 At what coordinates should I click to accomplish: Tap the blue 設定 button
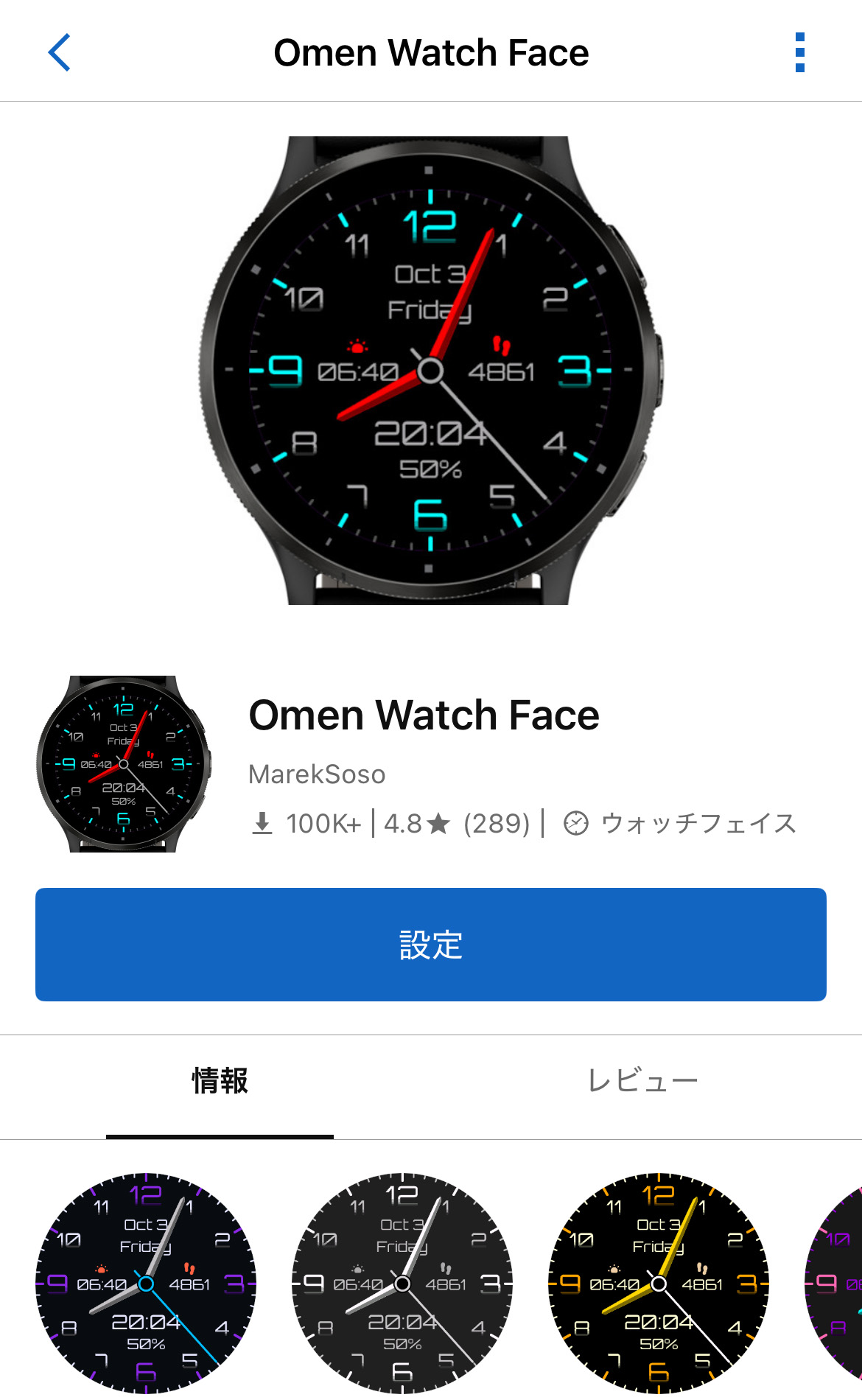(x=431, y=944)
